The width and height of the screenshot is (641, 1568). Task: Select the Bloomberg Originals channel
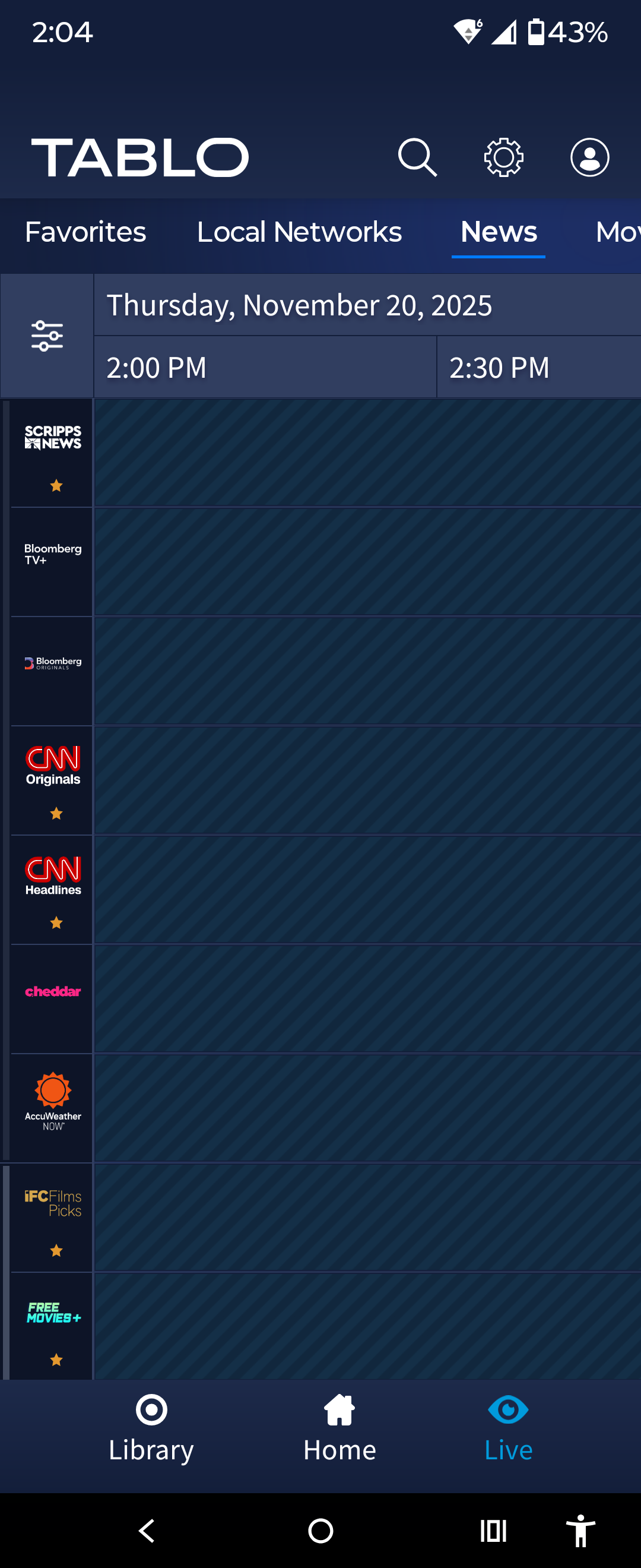click(52, 669)
